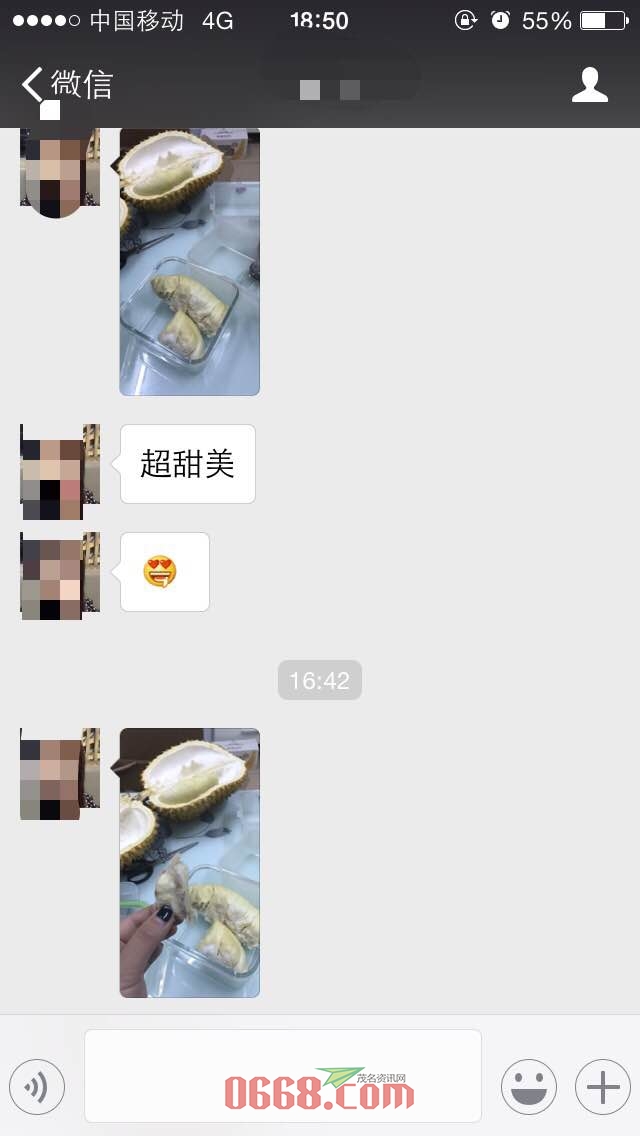Switch to voice message input

tap(37, 1086)
